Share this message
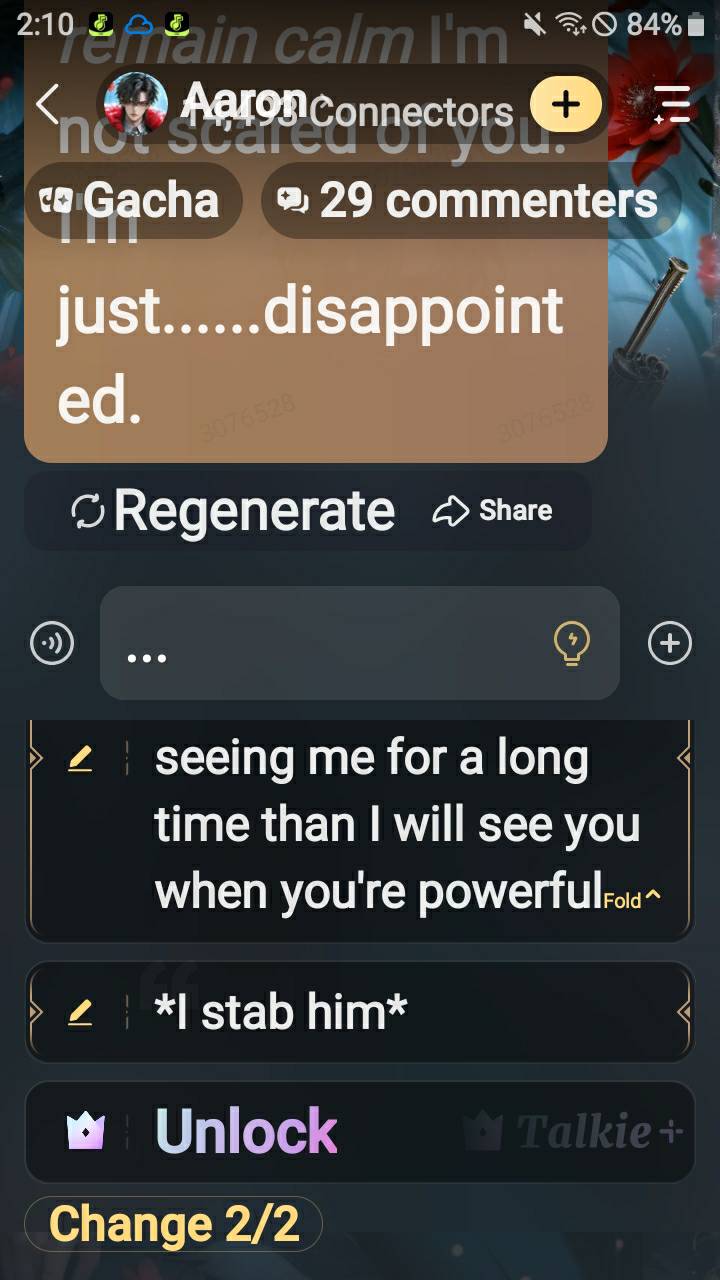 493,511
